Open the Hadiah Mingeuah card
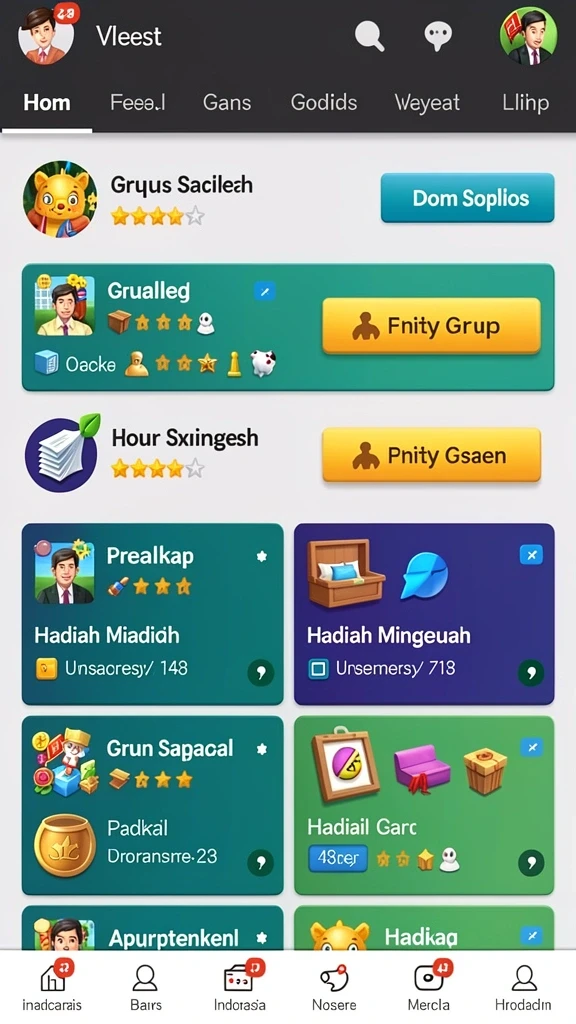Viewport: 576px width, 1024px height. click(424, 614)
